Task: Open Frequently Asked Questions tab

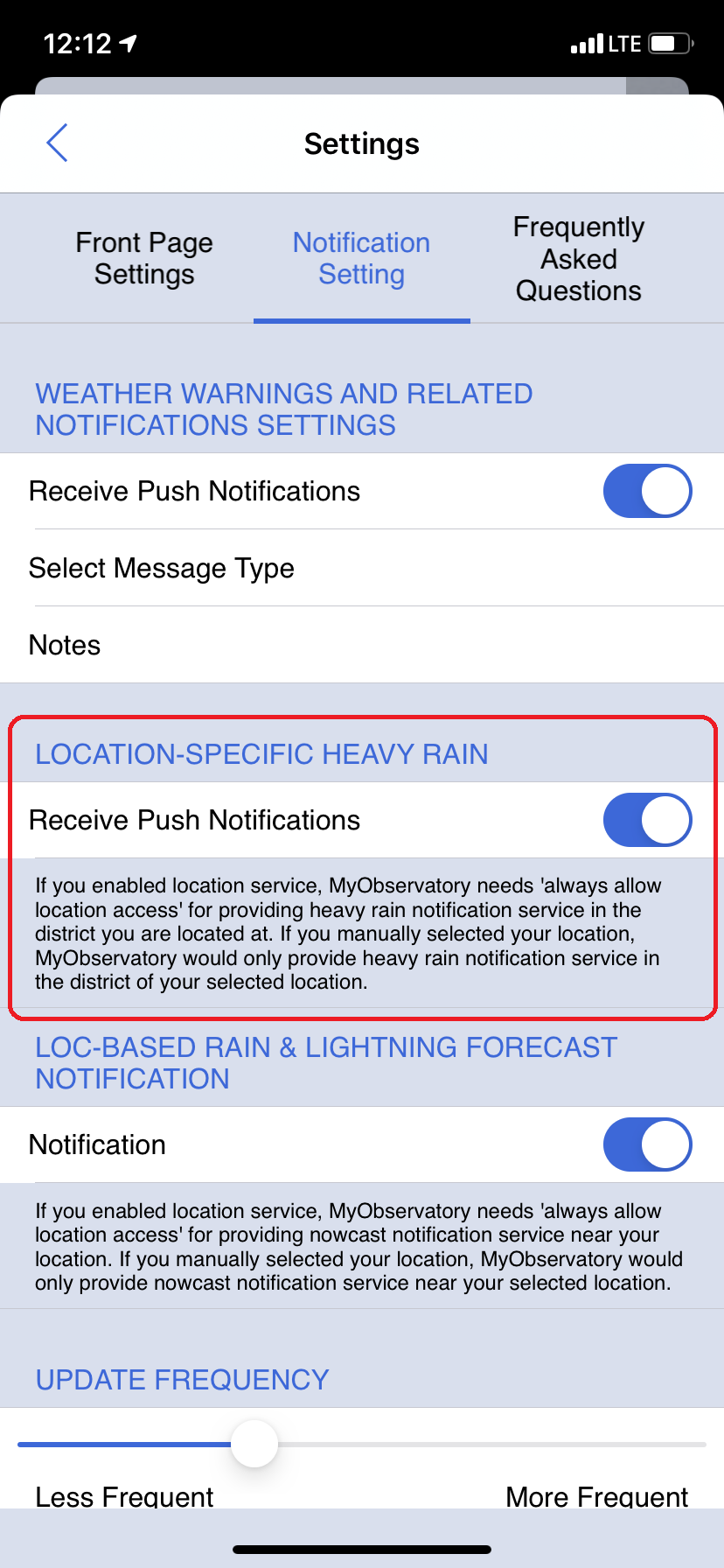Action: click(579, 258)
